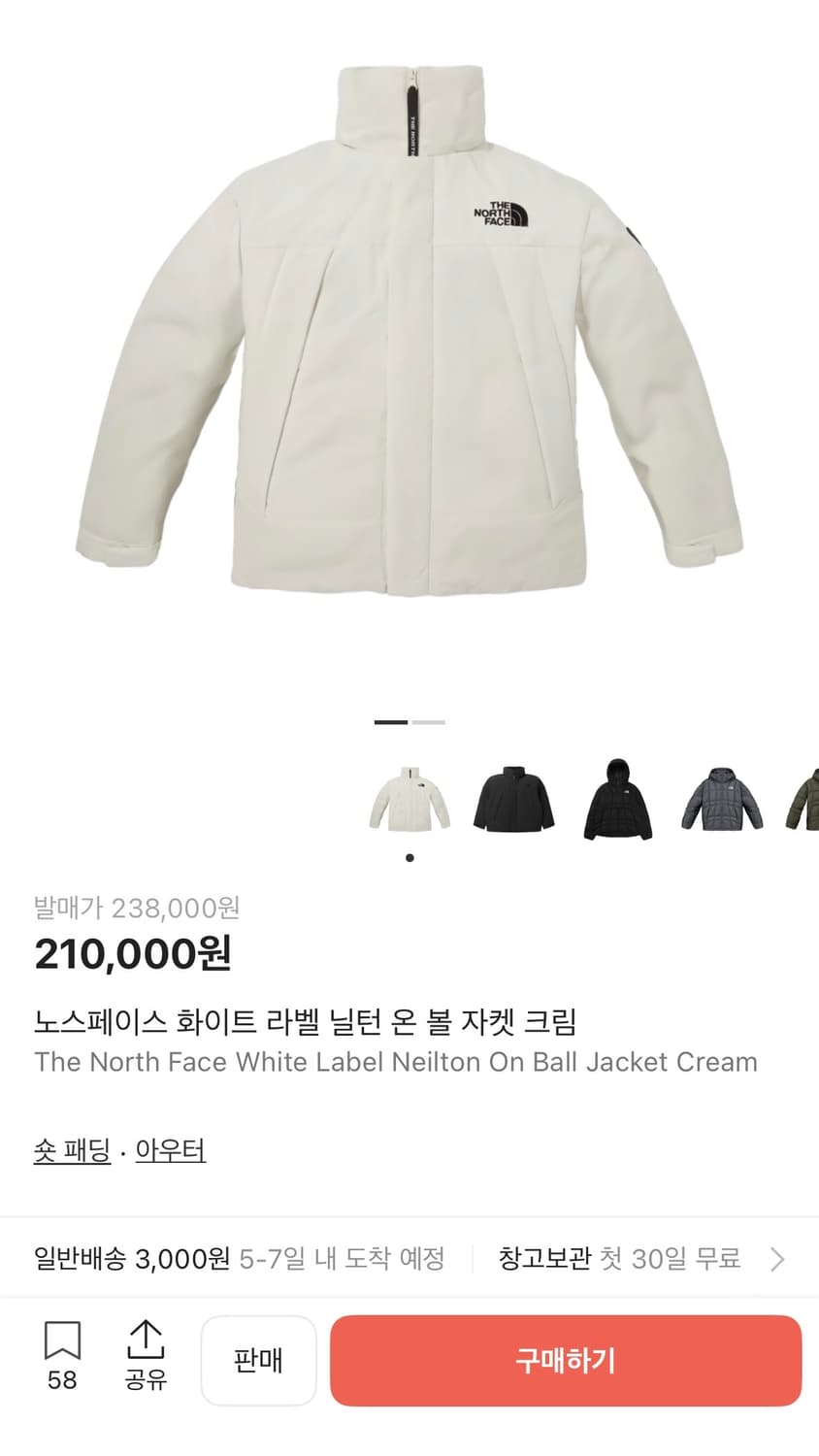Click the 판매 sell button
The width and height of the screenshot is (819, 1456).
click(x=258, y=1360)
